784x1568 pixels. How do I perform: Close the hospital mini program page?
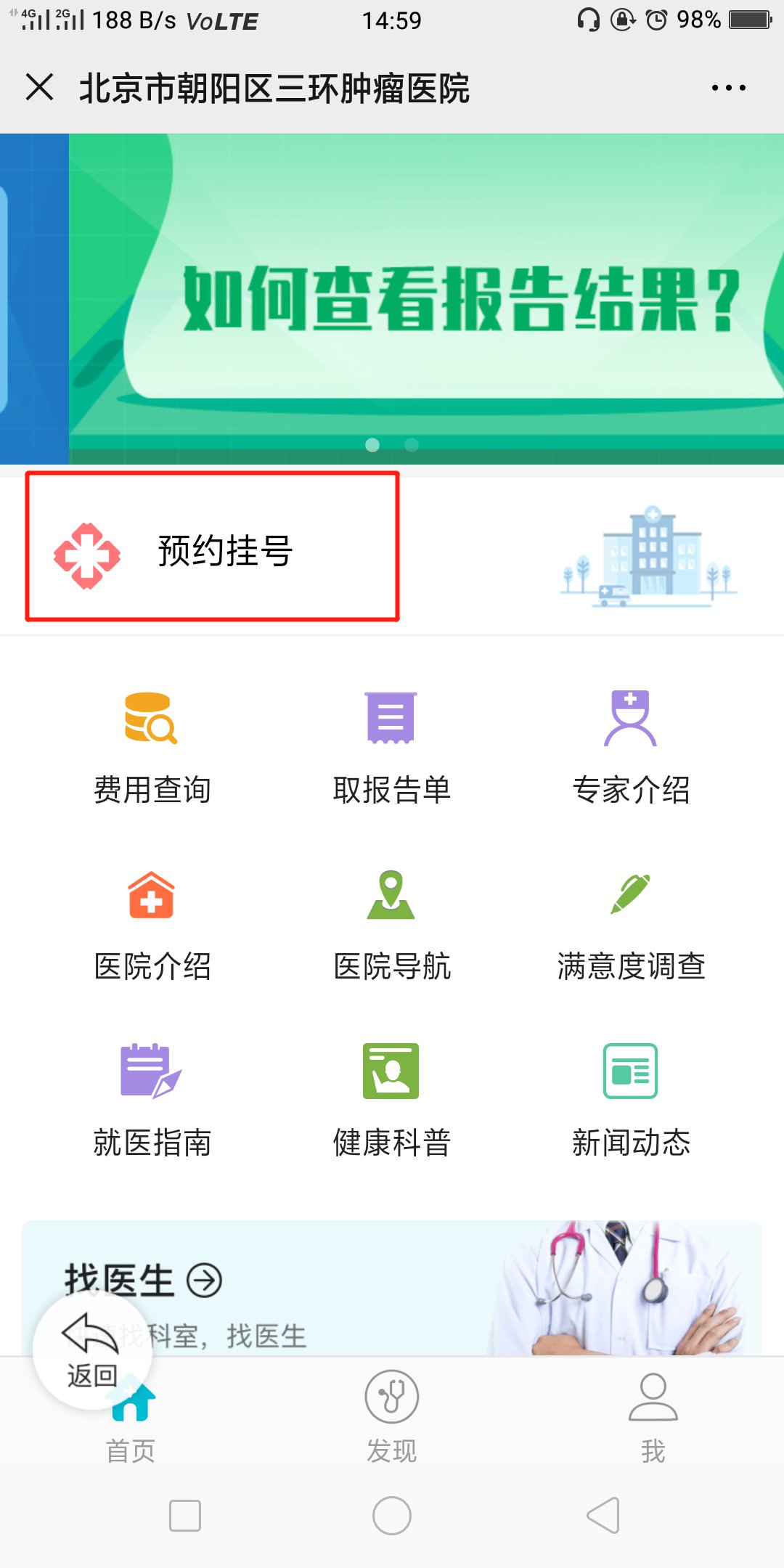tap(40, 88)
